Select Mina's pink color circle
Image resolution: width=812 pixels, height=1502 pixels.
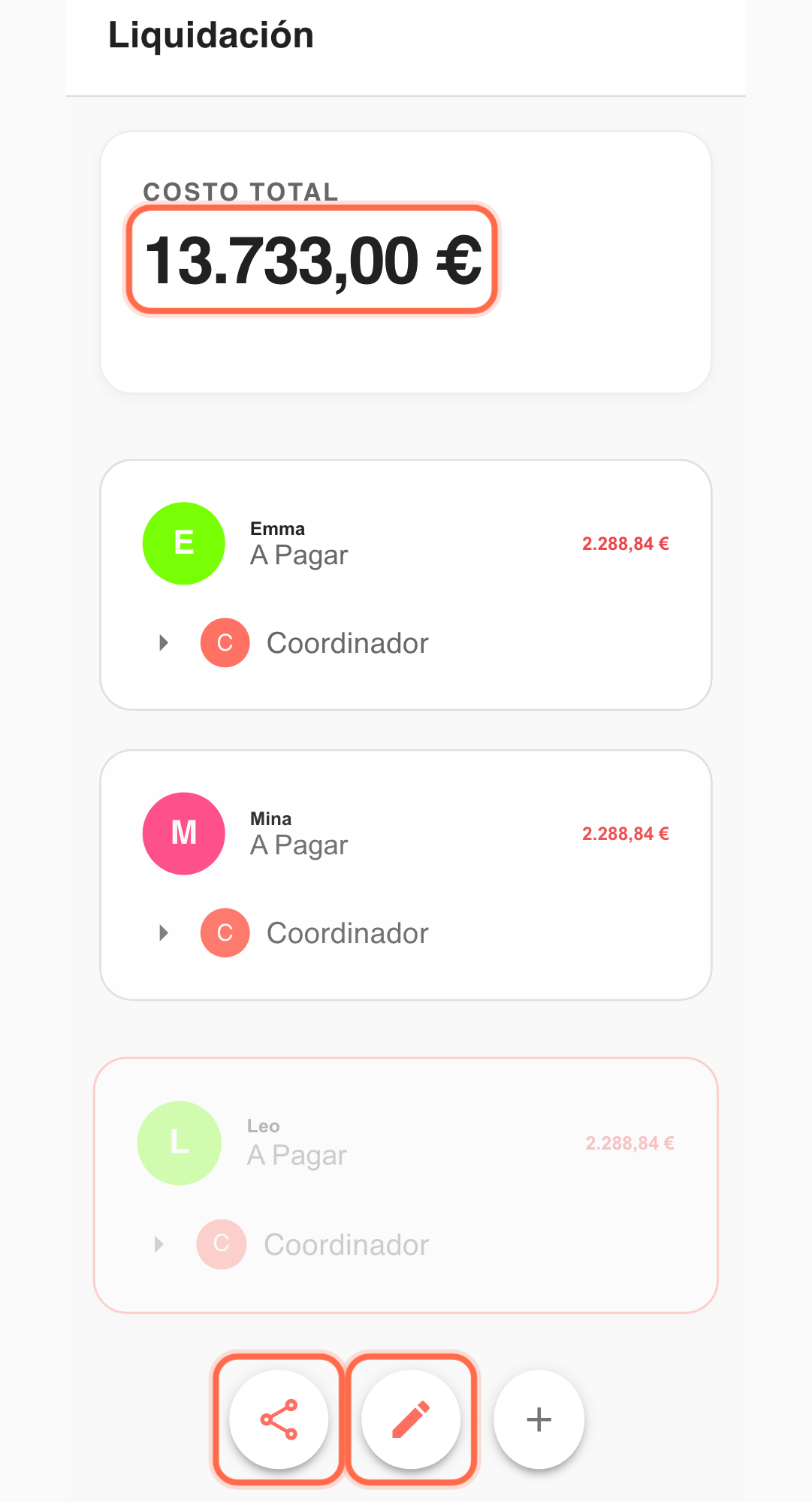183,833
